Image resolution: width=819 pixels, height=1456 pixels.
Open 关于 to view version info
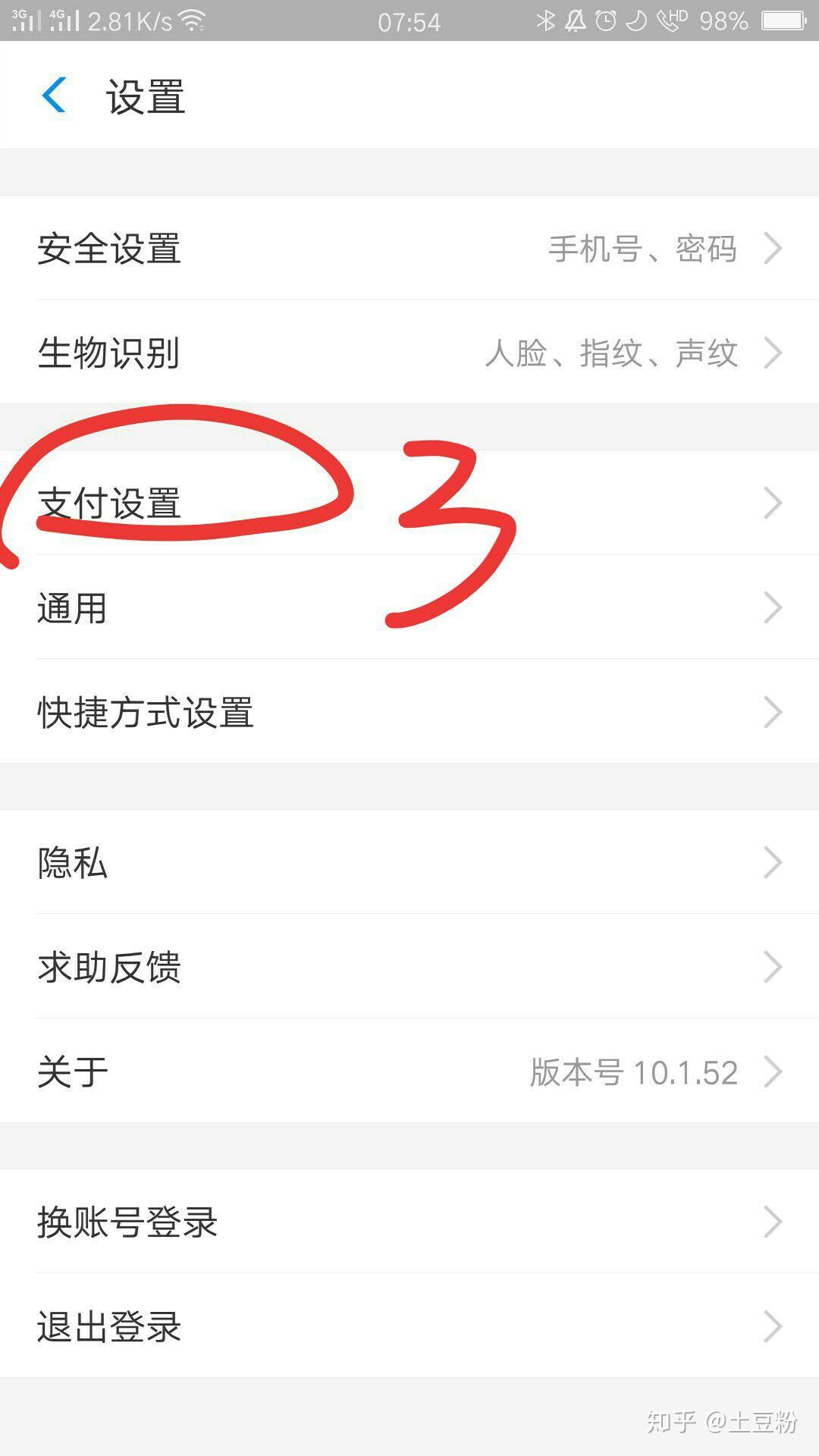tap(409, 1072)
